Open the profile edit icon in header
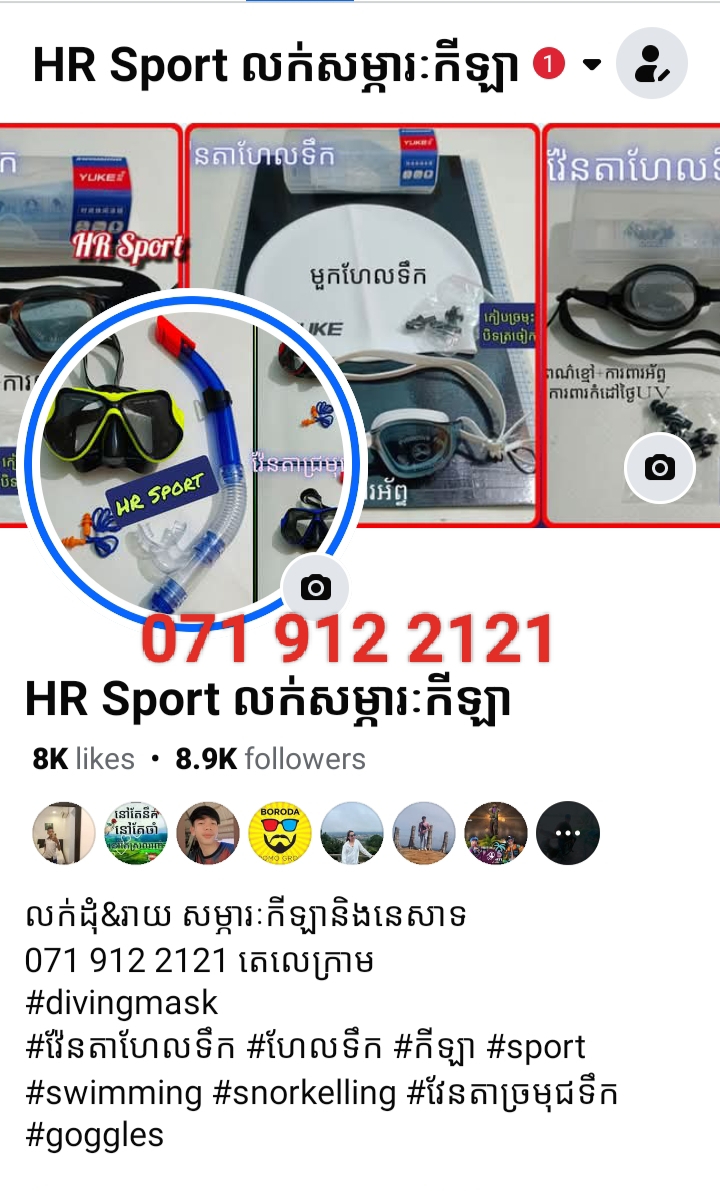The width and height of the screenshot is (720, 1191). pos(652,63)
